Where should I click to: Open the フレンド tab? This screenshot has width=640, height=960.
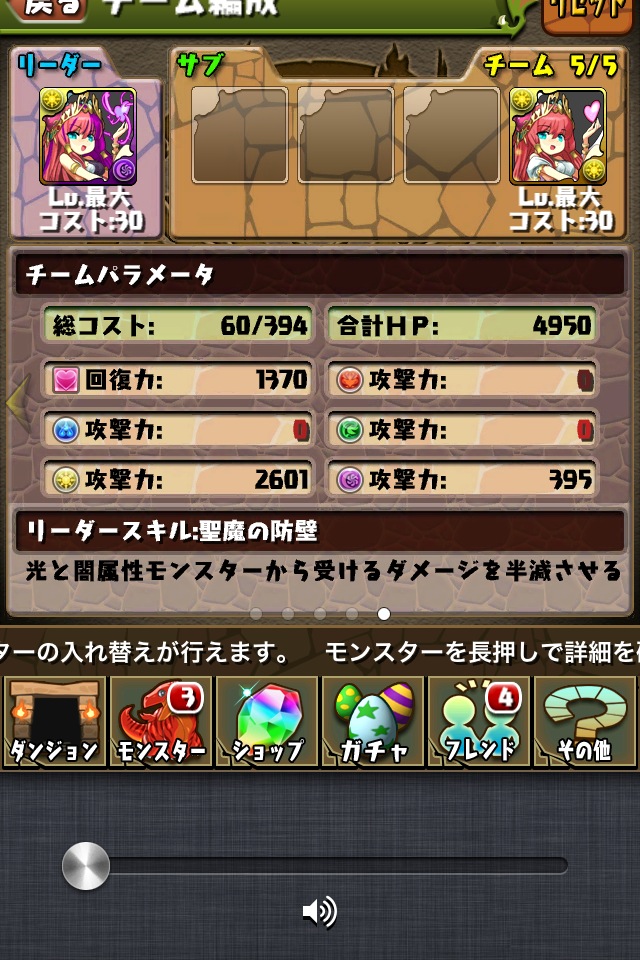(x=479, y=721)
